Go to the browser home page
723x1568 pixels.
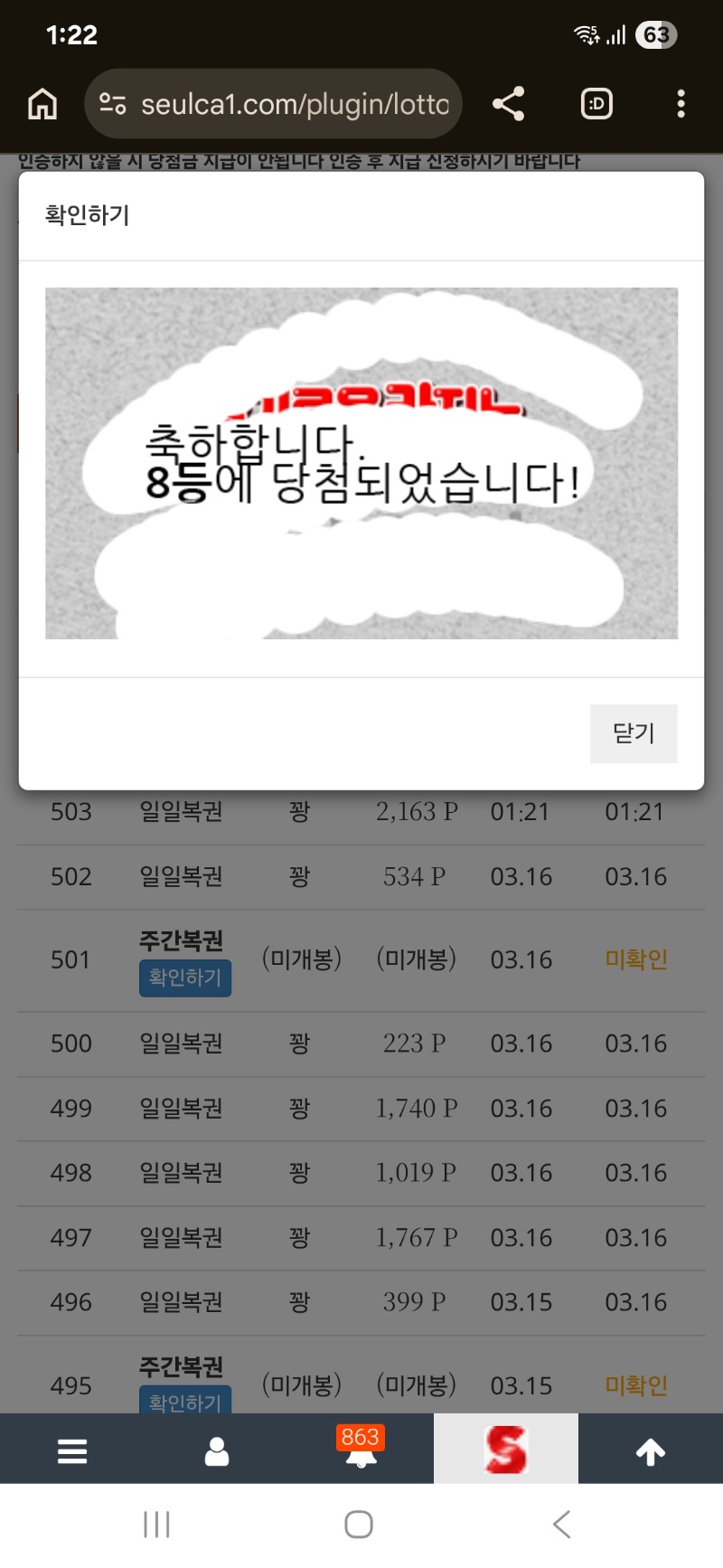(42, 104)
